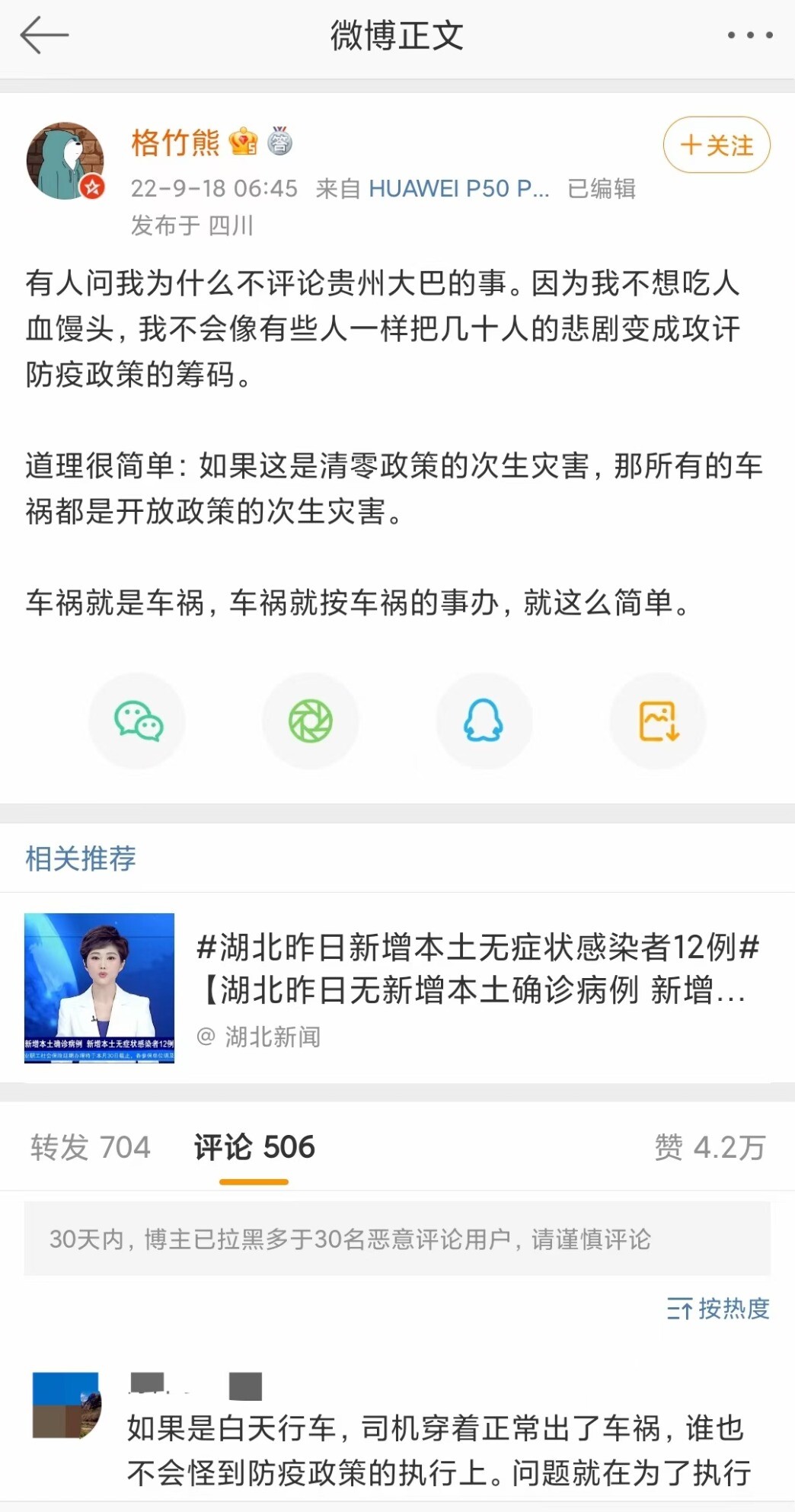Share the post to WeChat Moments
795x1512 pixels.
311,721
